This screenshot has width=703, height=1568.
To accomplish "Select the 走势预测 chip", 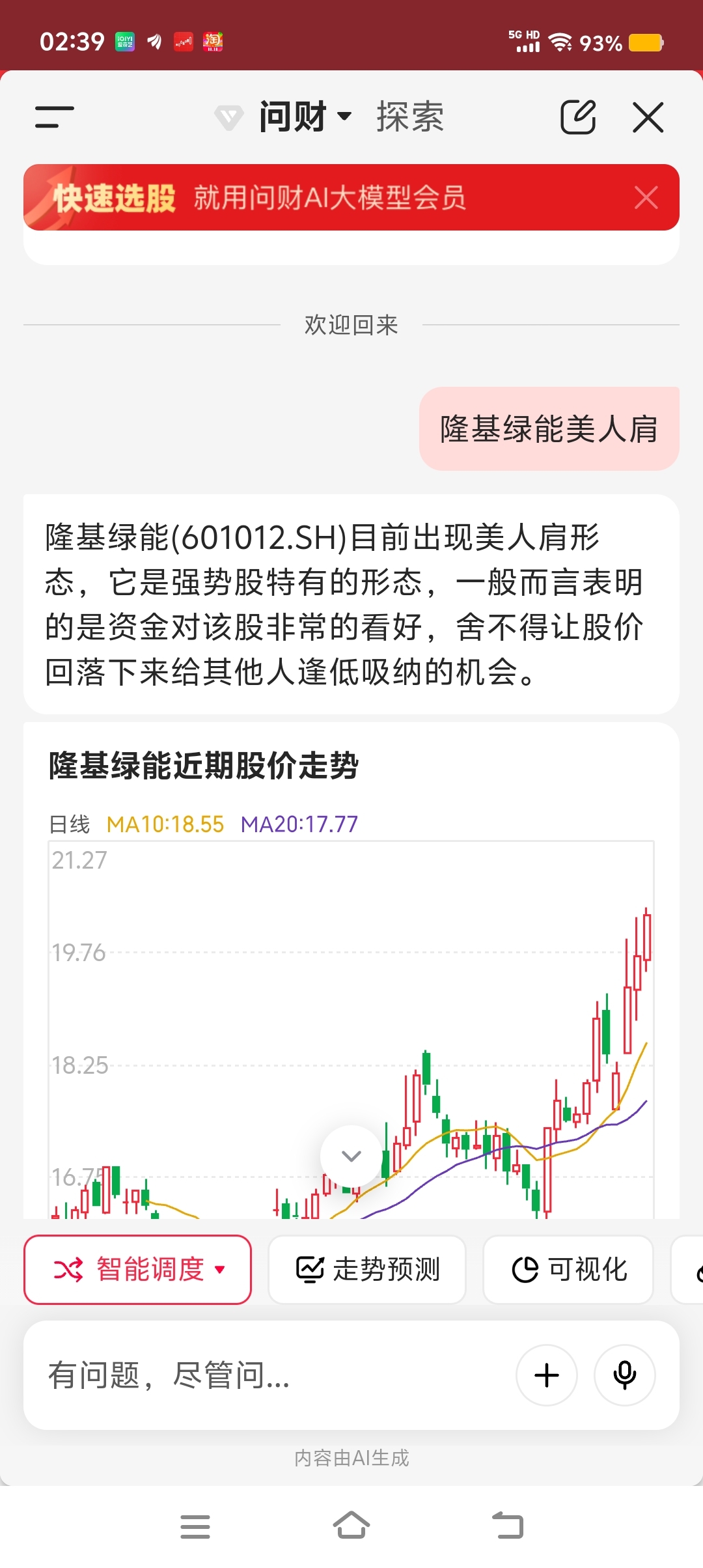I will click(368, 1270).
